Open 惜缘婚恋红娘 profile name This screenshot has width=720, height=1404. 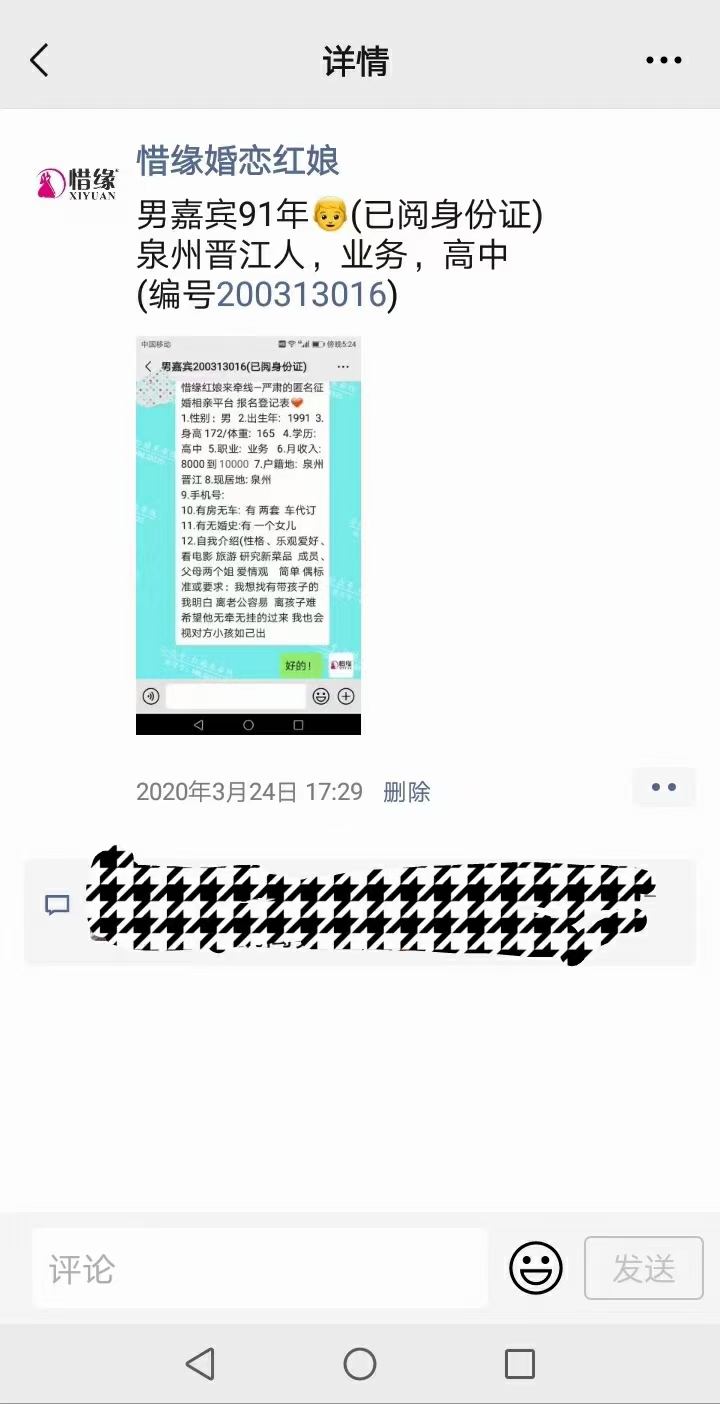tap(238, 160)
